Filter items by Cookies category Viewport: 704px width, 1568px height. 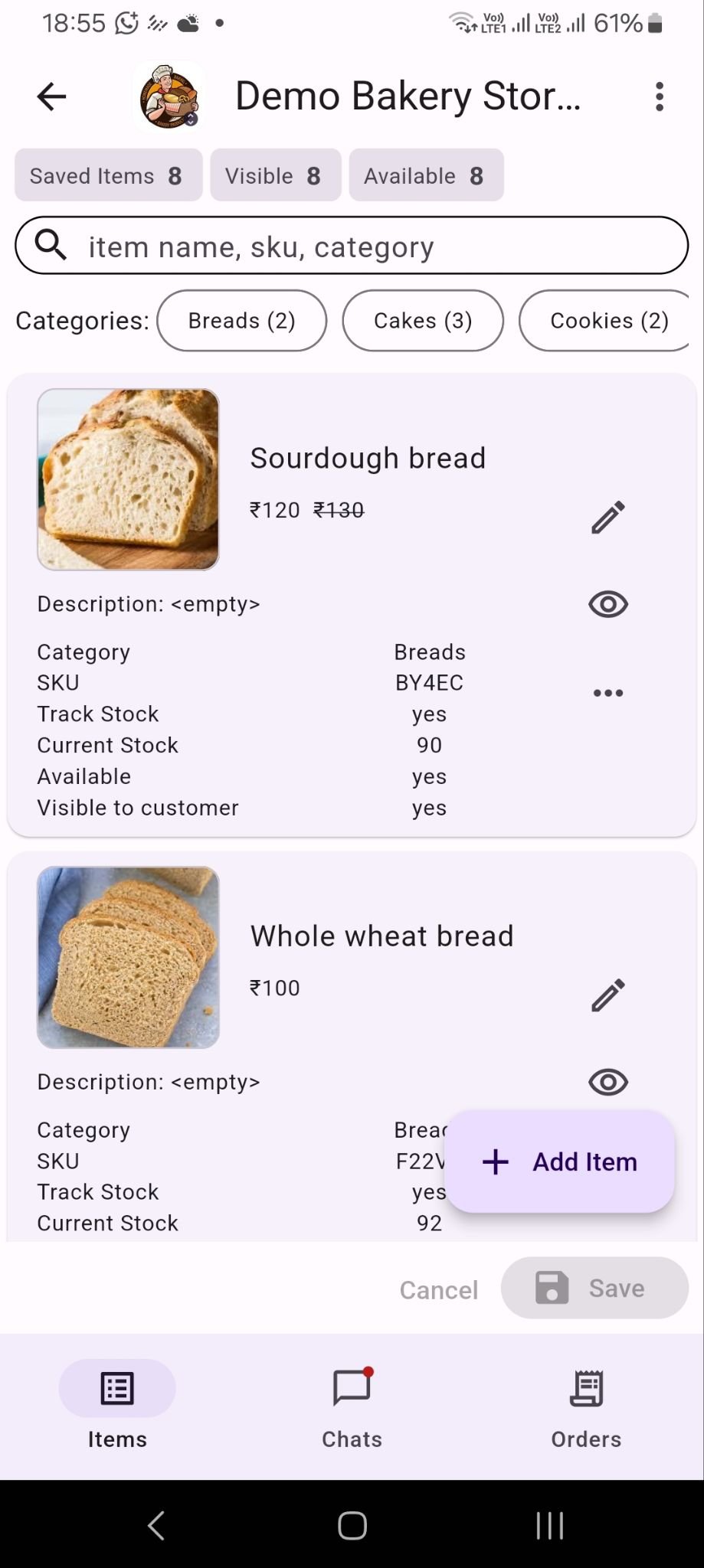click(604, 321)
